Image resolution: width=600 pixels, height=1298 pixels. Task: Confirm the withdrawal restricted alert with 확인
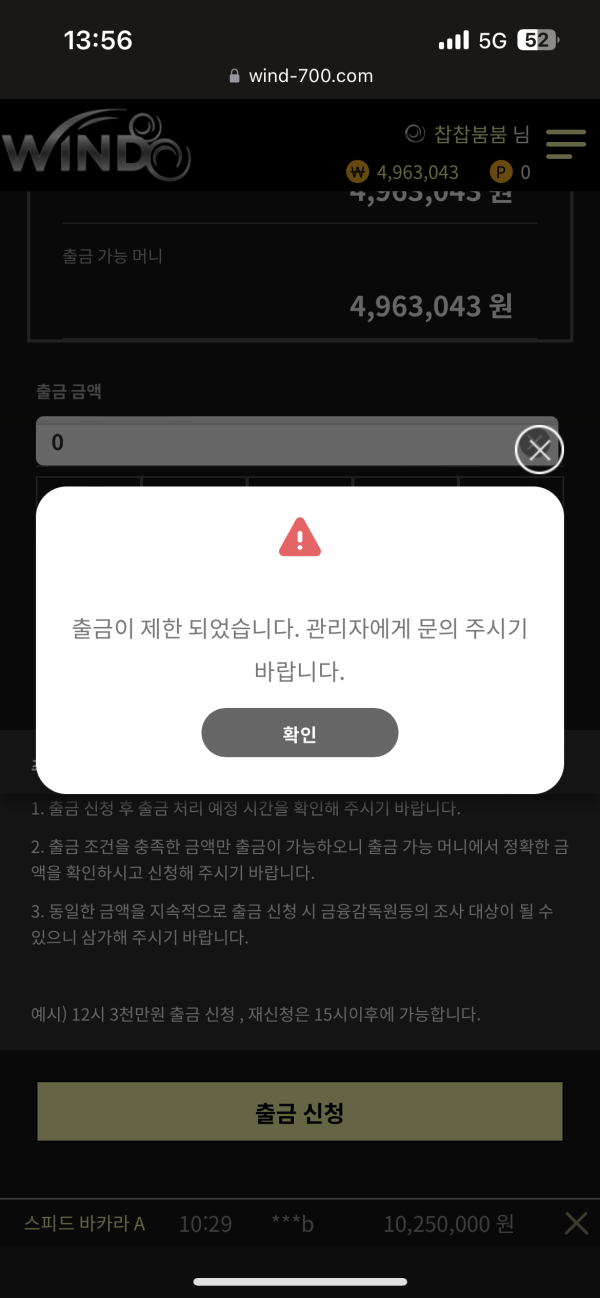point(300,733)
